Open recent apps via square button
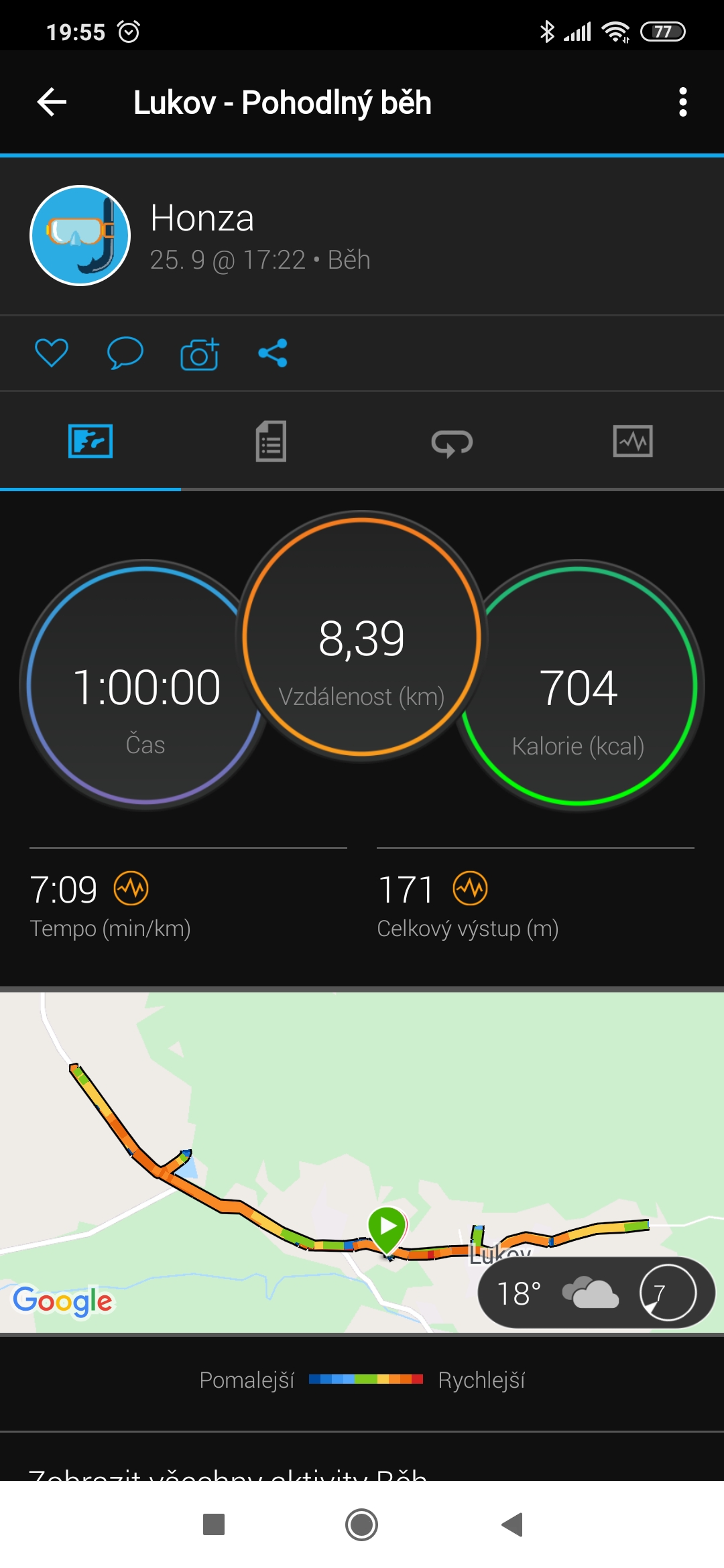724x1568 pixels. point(213,1524)
